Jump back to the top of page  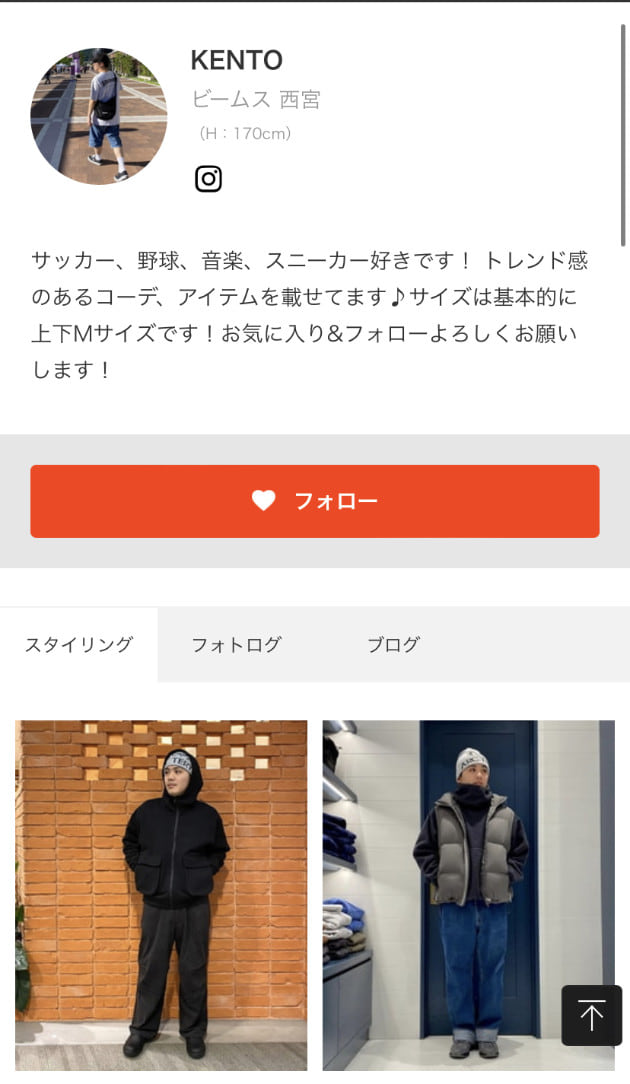(x=591, y=1016)
